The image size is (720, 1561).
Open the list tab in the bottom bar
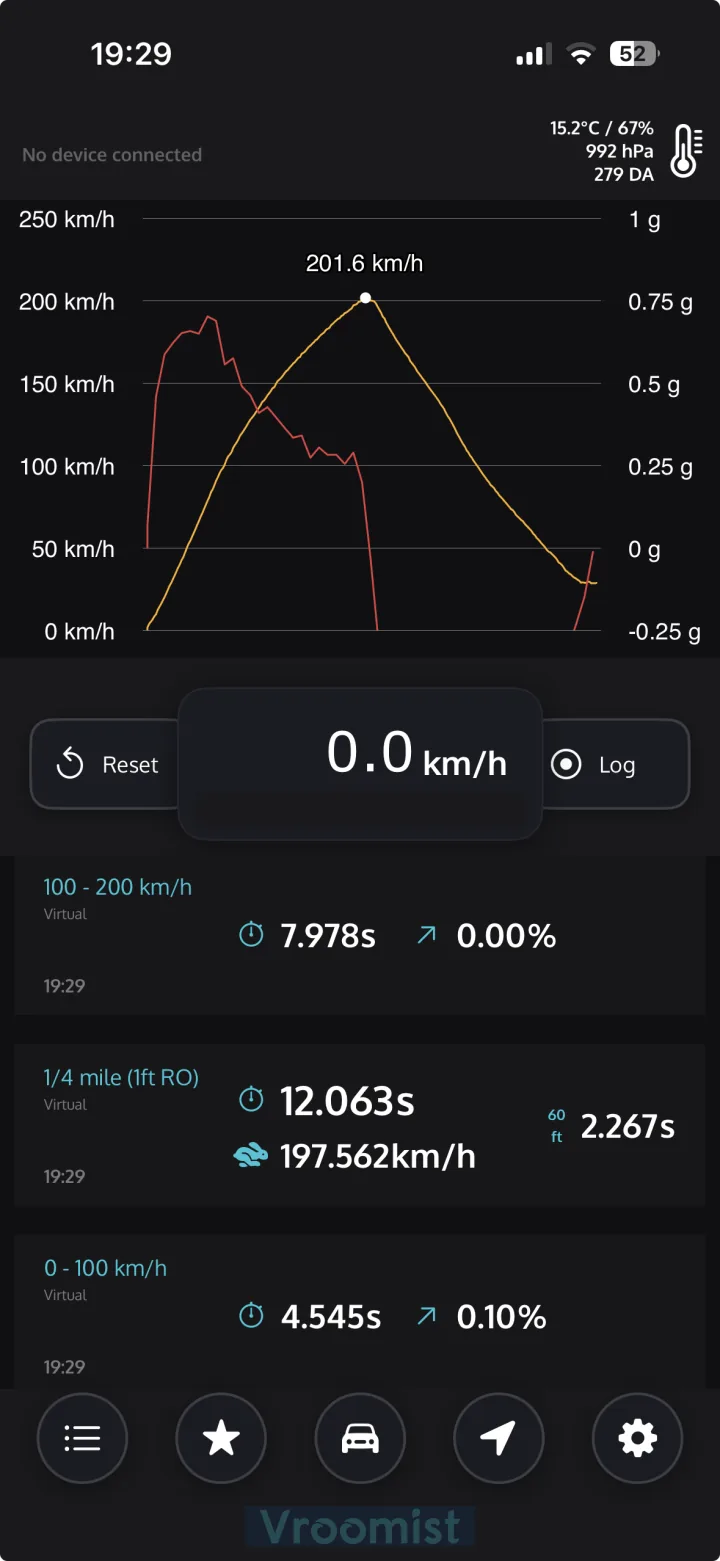82,1439
